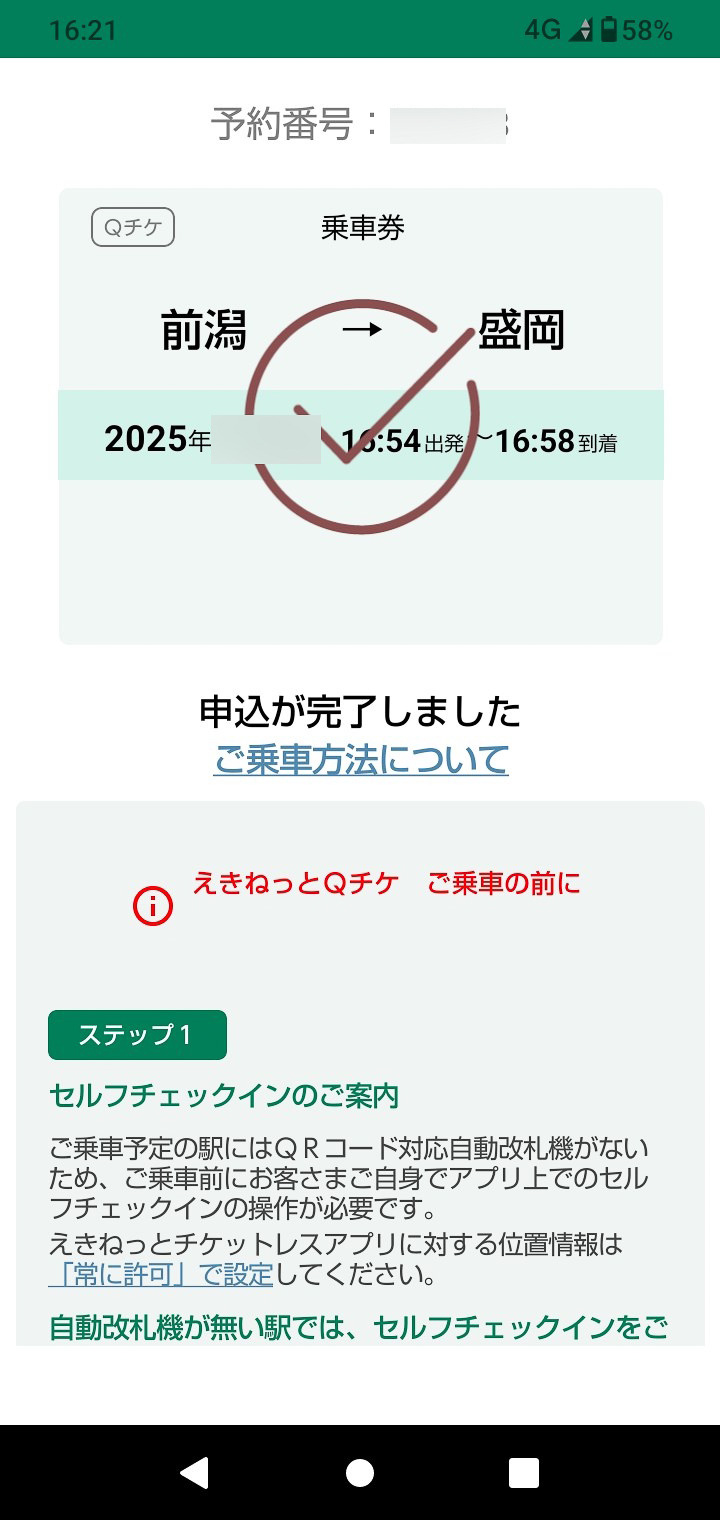Open the ご乗車方法について link

click(360, 760)
